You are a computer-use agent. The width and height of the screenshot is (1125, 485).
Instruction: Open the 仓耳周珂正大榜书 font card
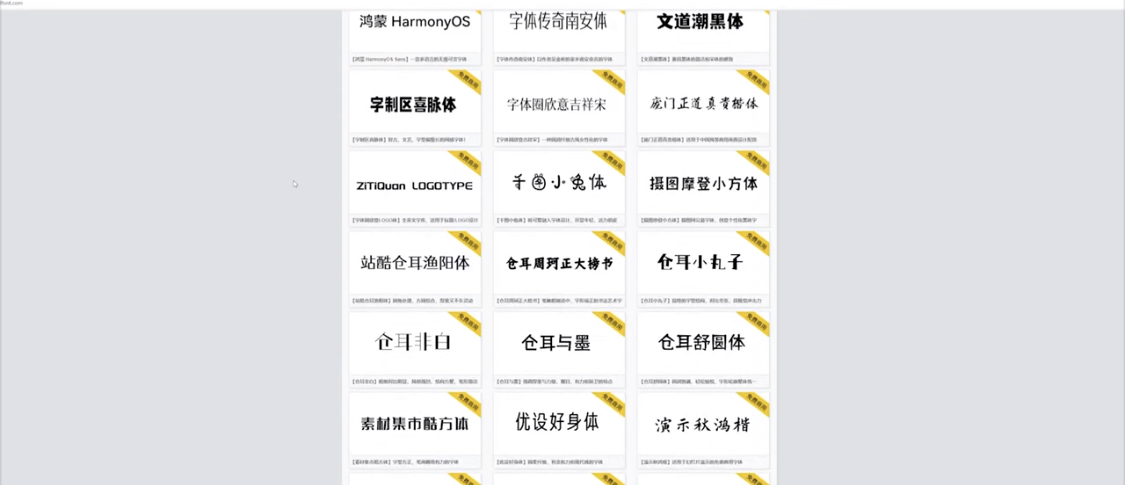pos(558,263)
